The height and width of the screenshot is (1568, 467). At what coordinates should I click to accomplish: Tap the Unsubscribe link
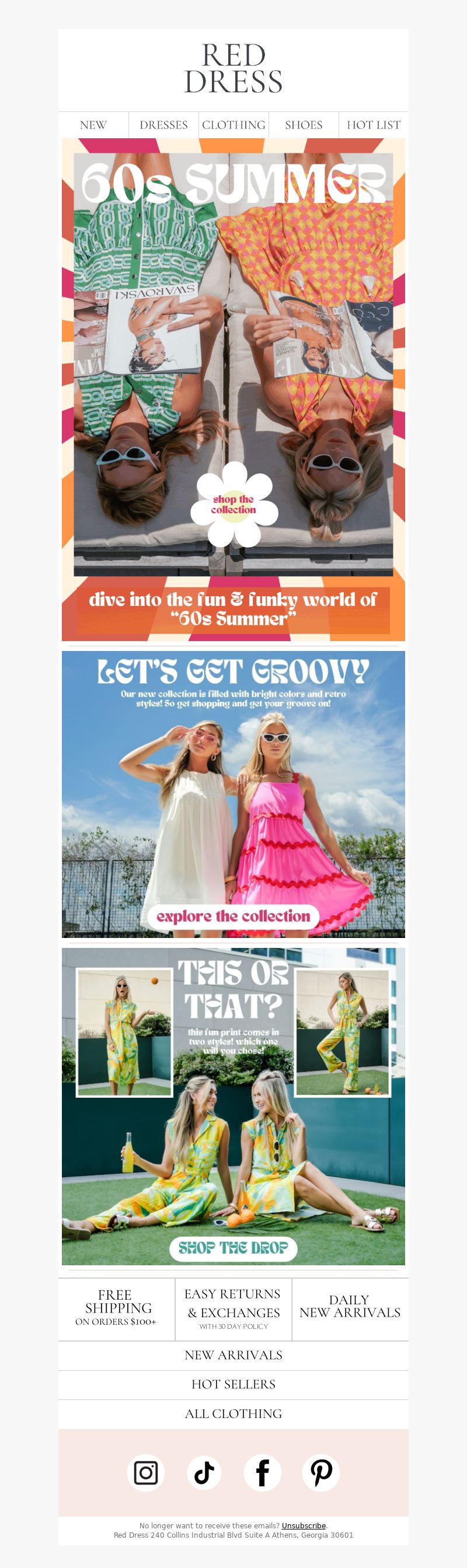(x=303, y=1525)
